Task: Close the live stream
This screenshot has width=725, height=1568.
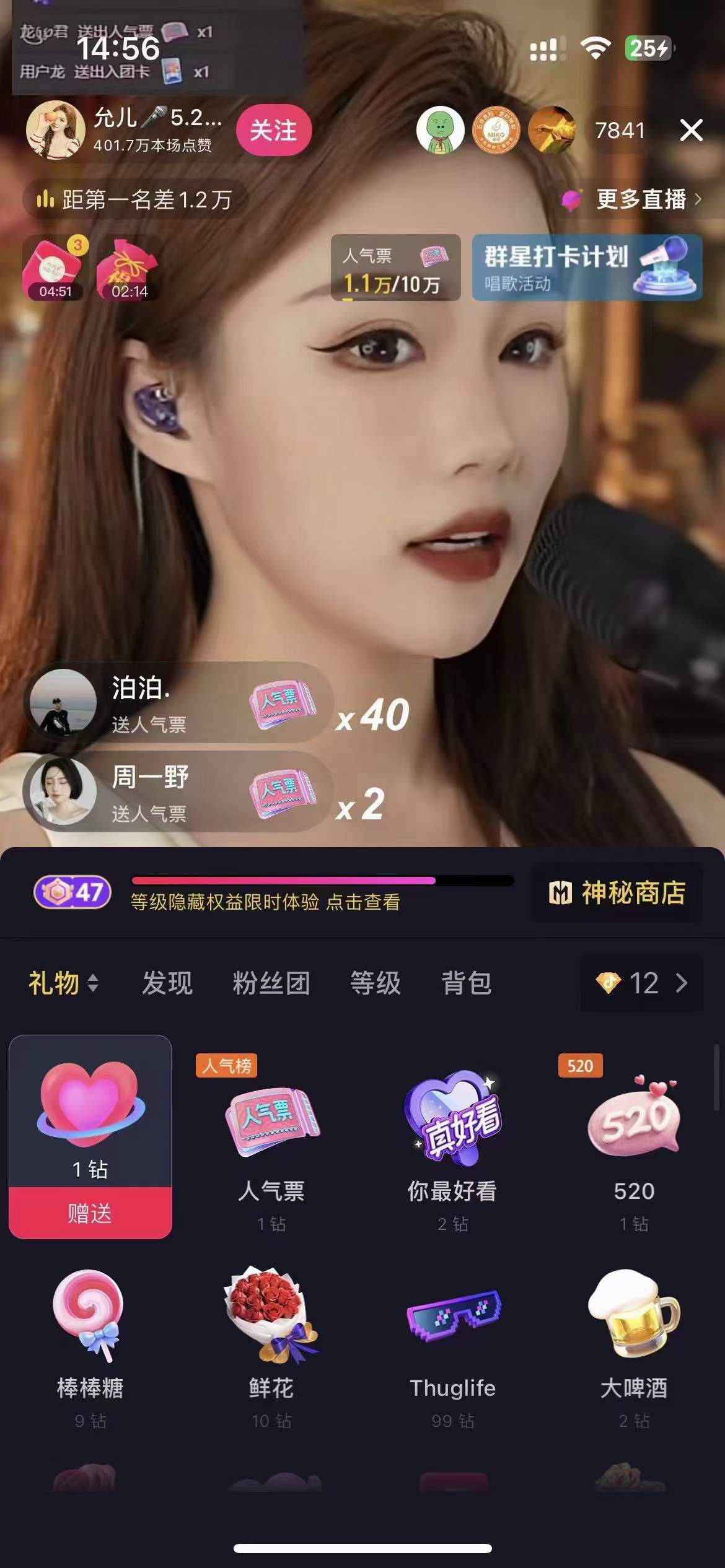Action: 691,131
